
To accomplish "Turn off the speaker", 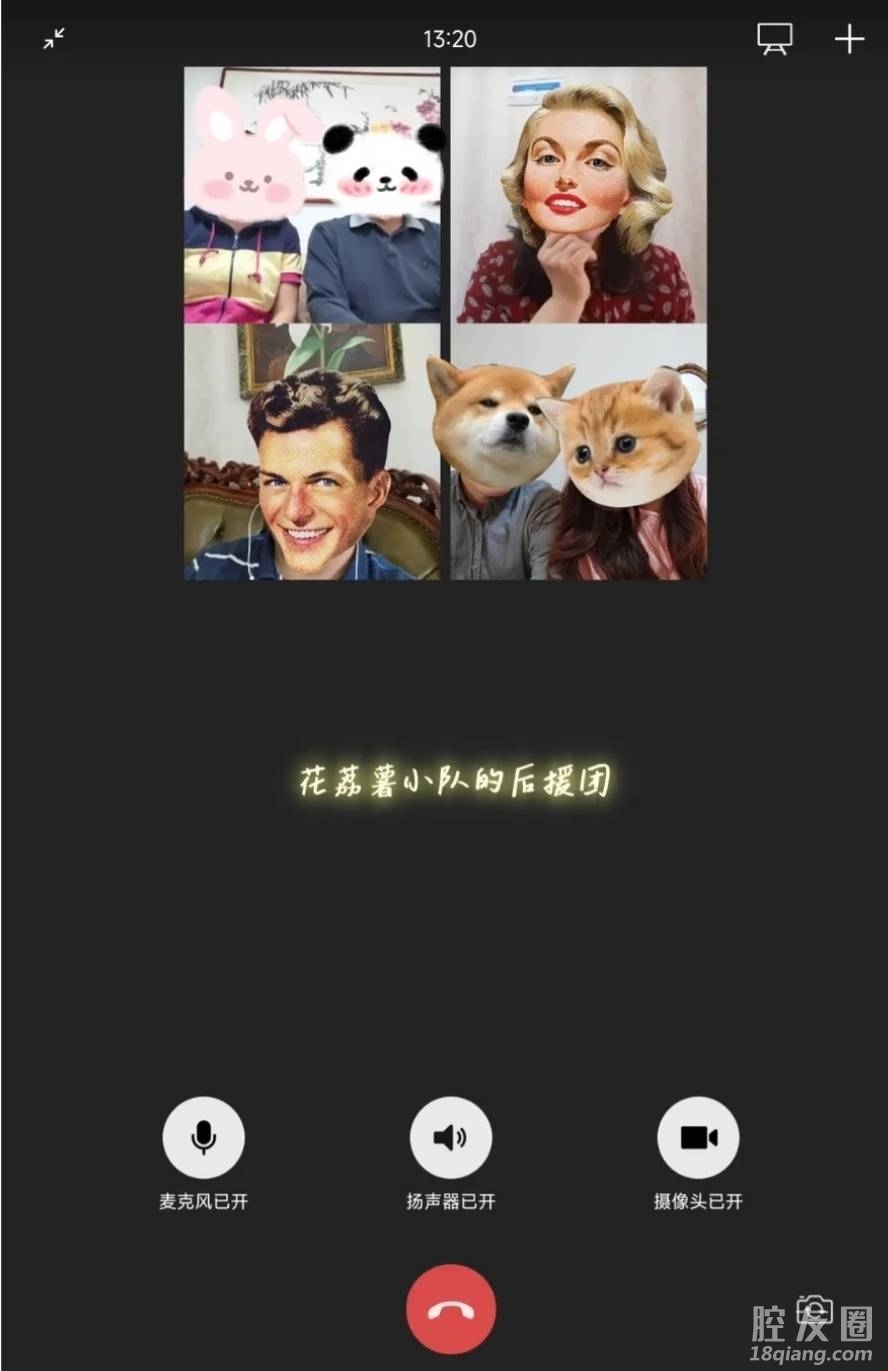I will 450,1137.
